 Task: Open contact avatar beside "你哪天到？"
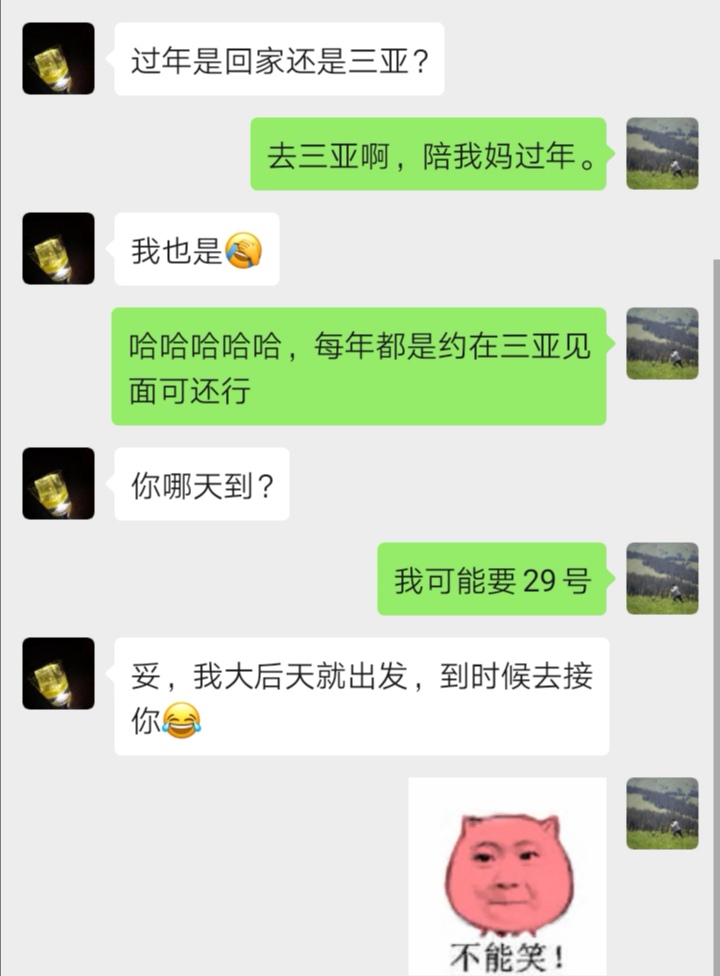58,483
